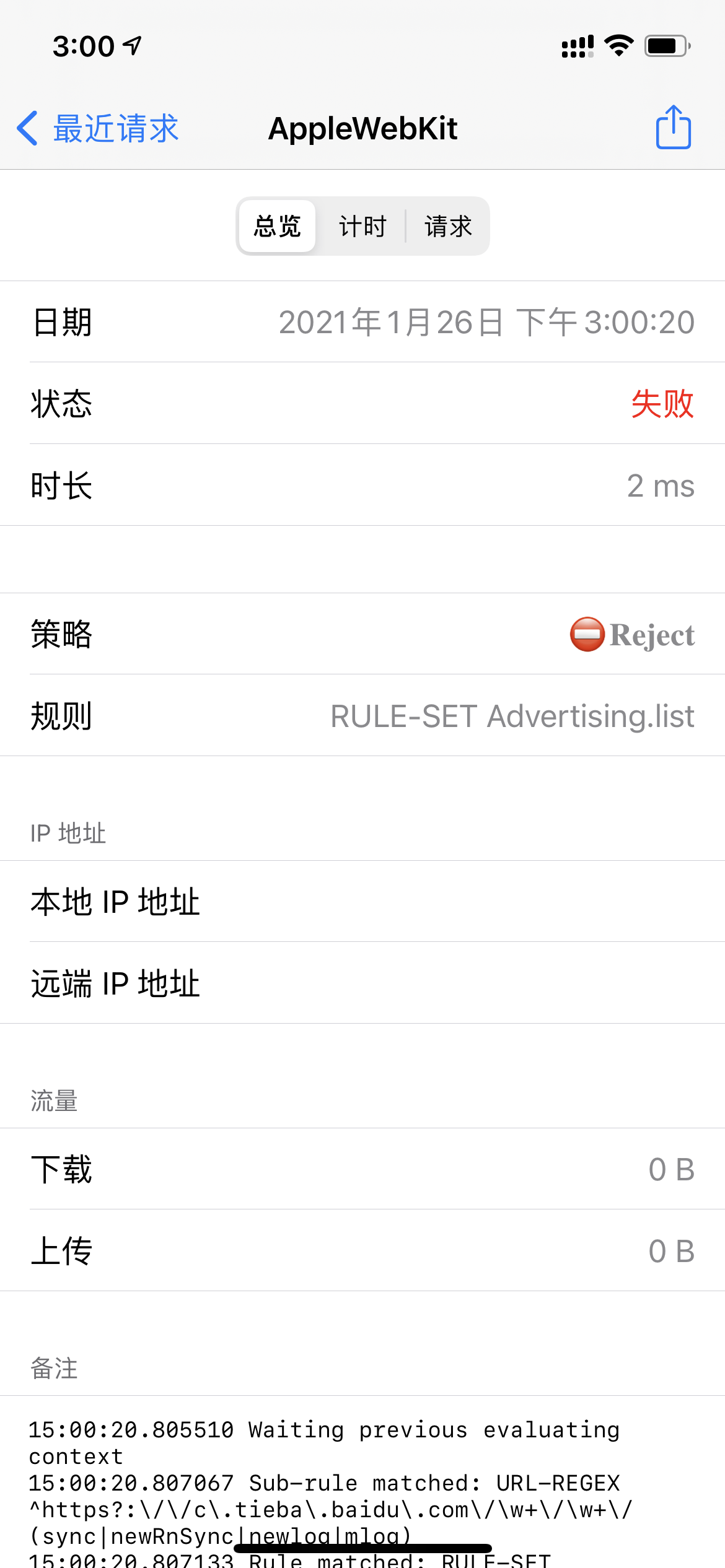This screenshot has height=1568, width=725.
Task: Open the 本地 IP 地址 row
Action: coord(362,902)
